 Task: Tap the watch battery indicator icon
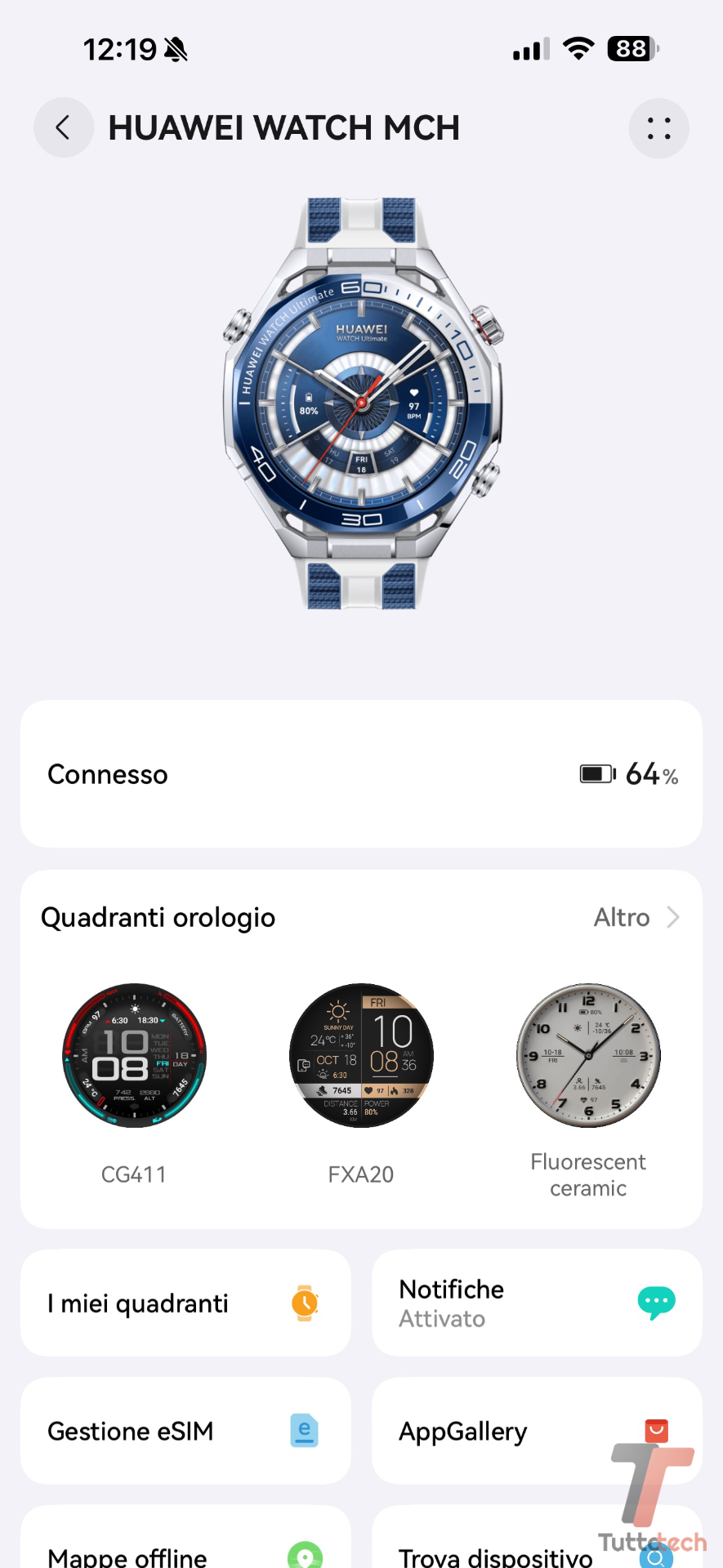tap(597, 773)
